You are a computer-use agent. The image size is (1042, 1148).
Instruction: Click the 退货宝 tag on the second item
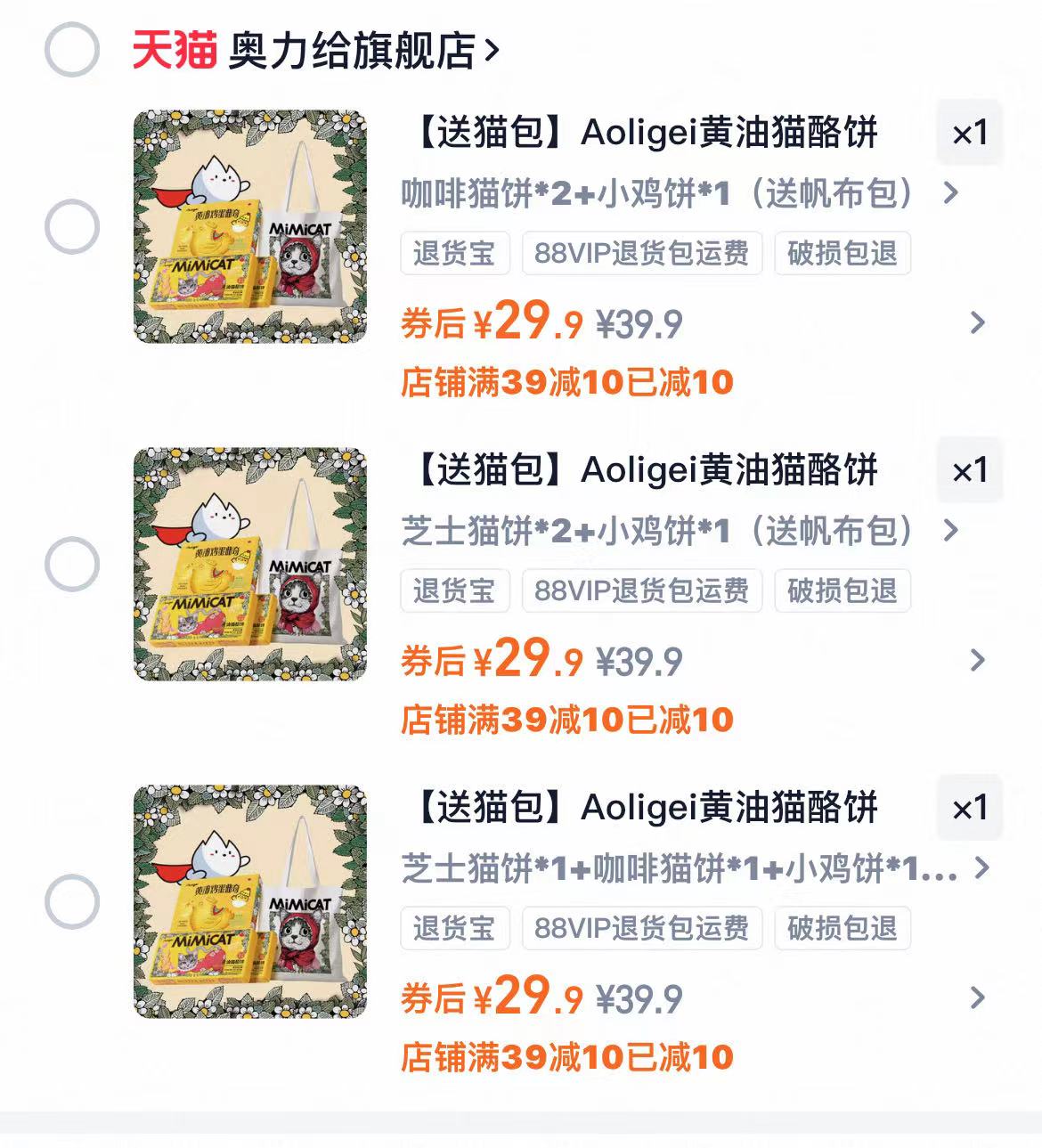(455, 590)
